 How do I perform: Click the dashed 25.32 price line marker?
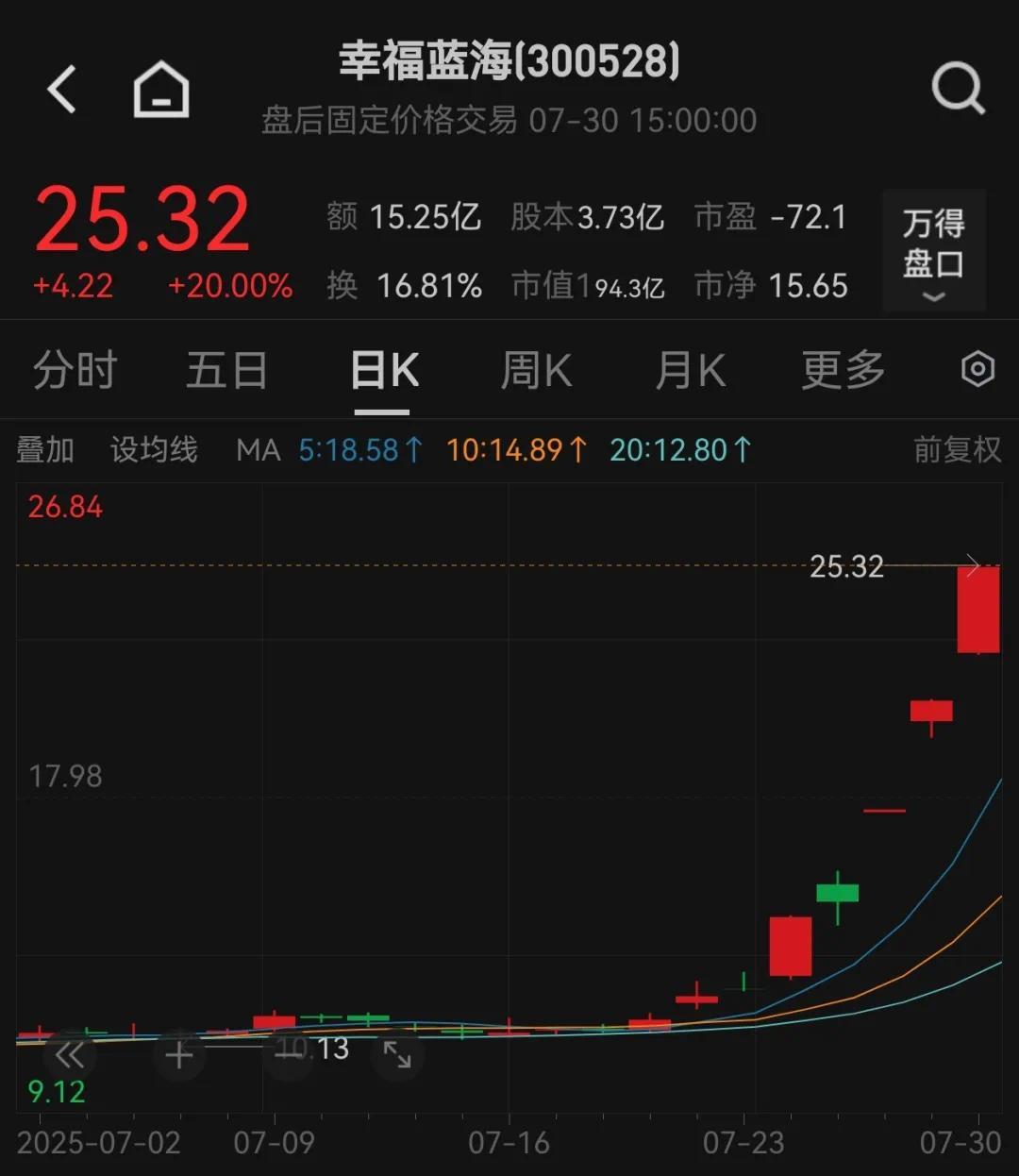(847, 566)
